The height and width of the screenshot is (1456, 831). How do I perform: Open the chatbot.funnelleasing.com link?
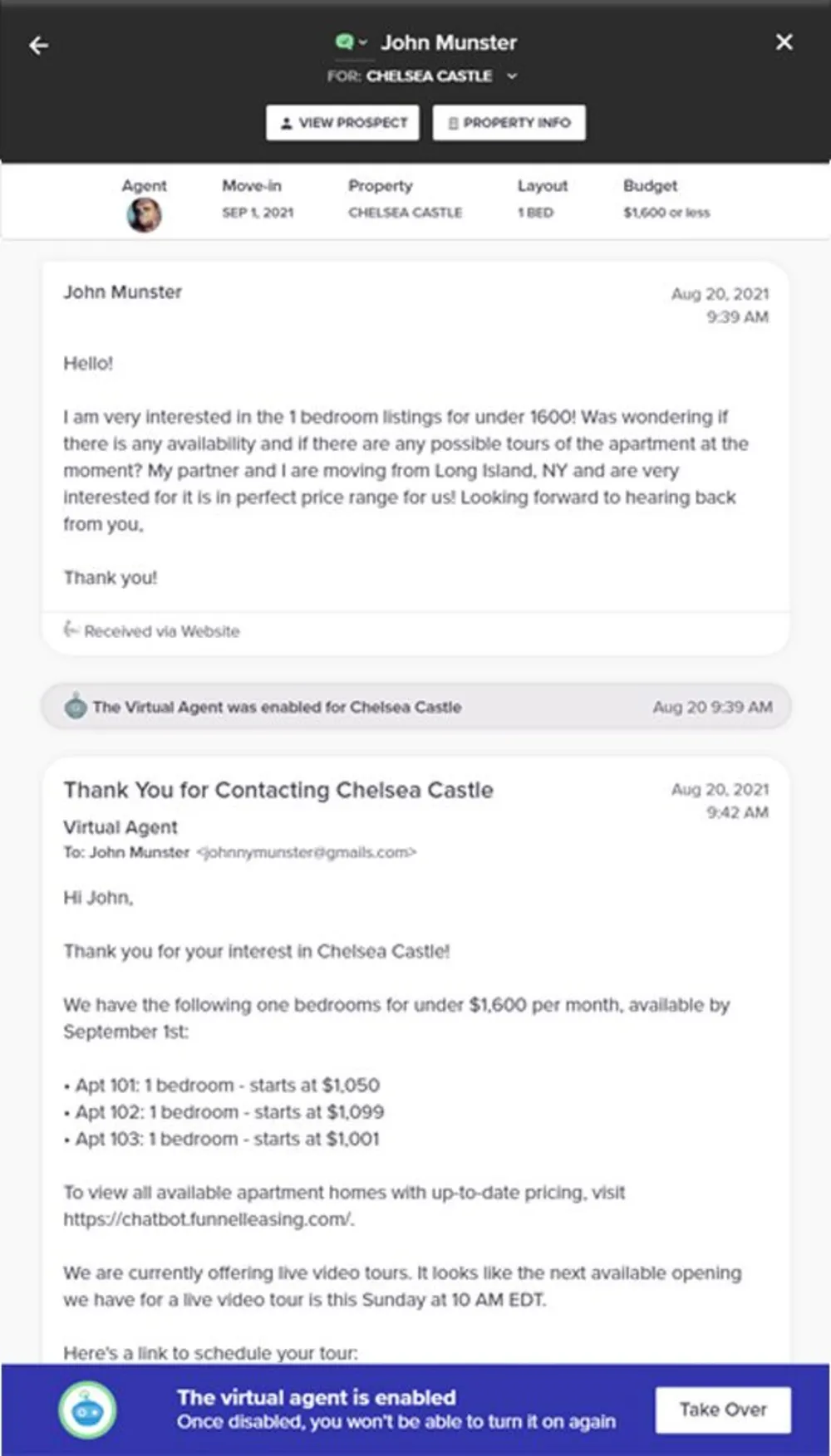[x=208, y=1219]
